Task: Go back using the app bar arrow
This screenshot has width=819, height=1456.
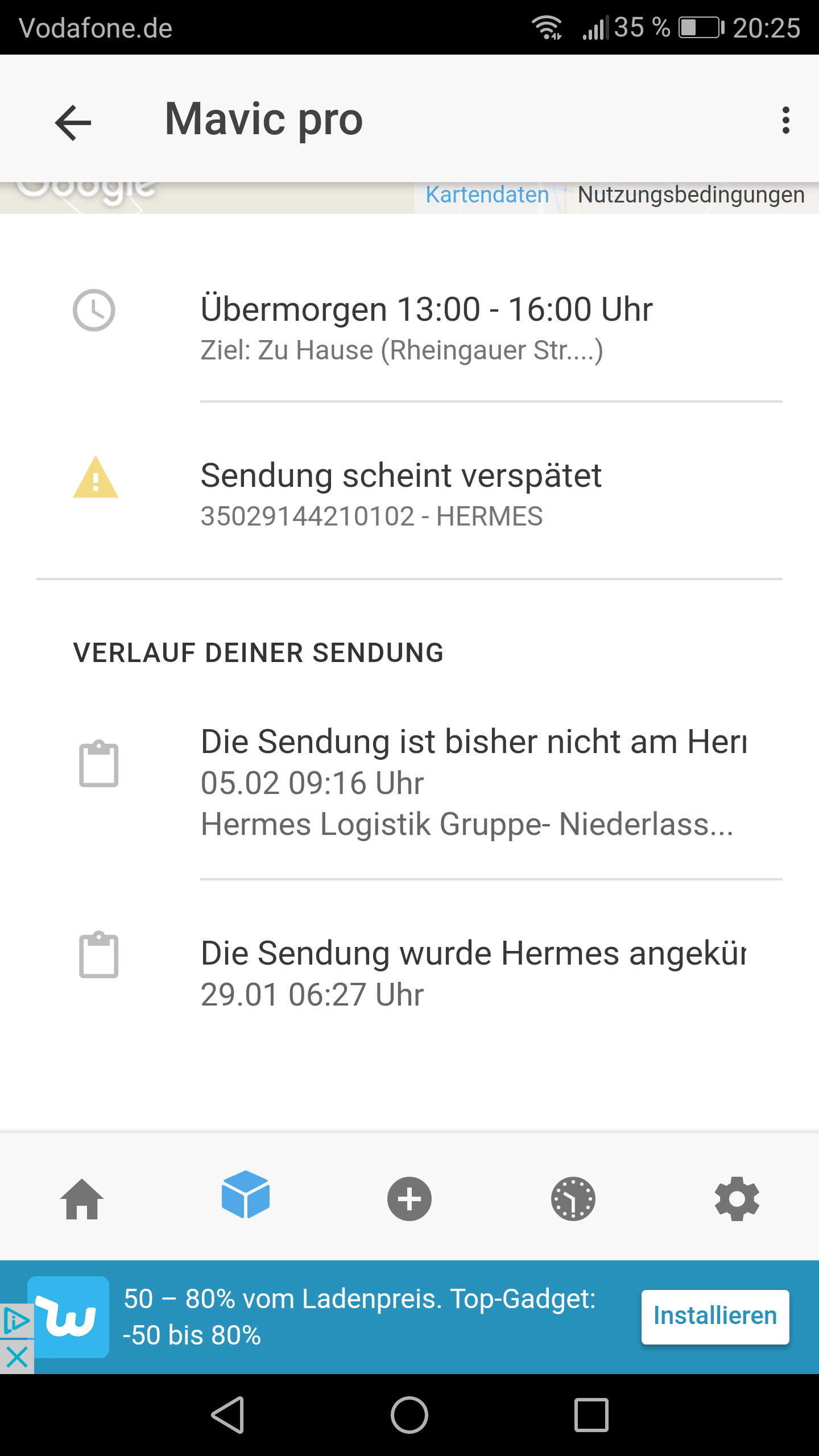Action: (x=73, y=122)
